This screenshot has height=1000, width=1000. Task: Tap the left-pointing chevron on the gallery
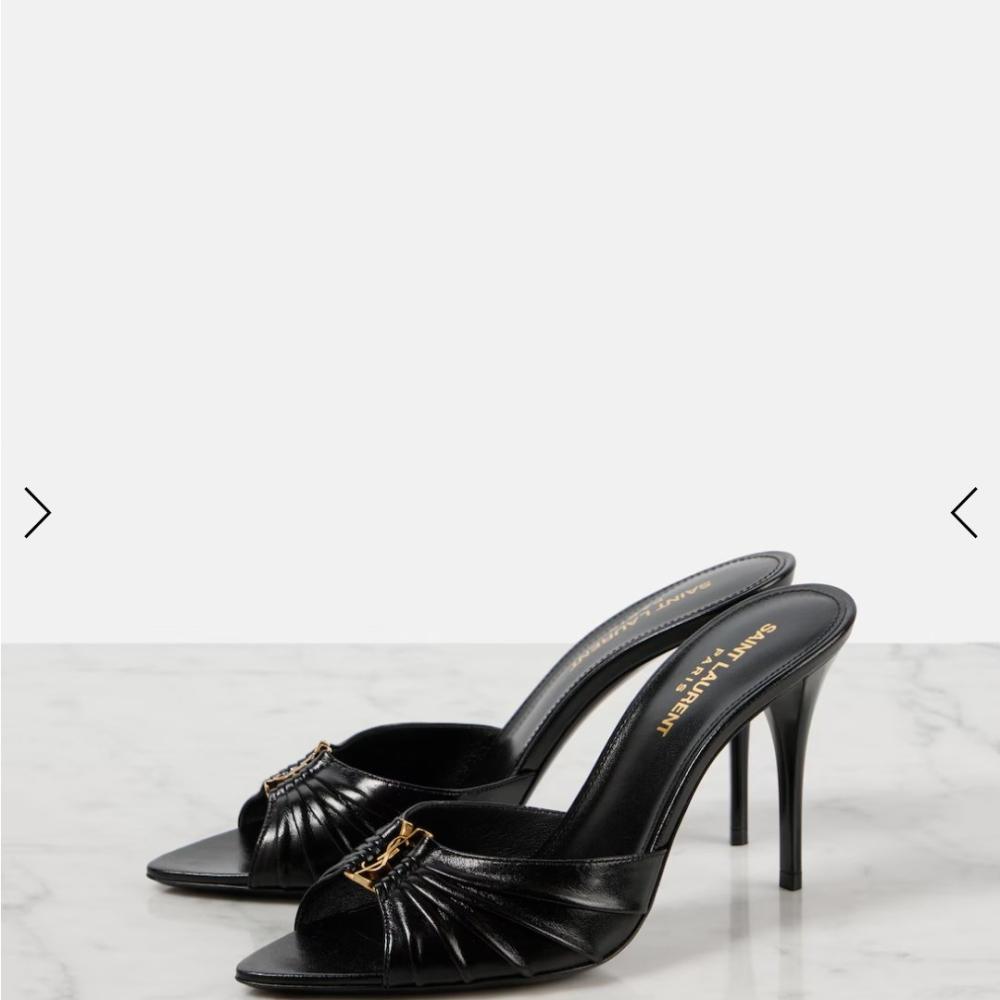click(x=963, y=513)
